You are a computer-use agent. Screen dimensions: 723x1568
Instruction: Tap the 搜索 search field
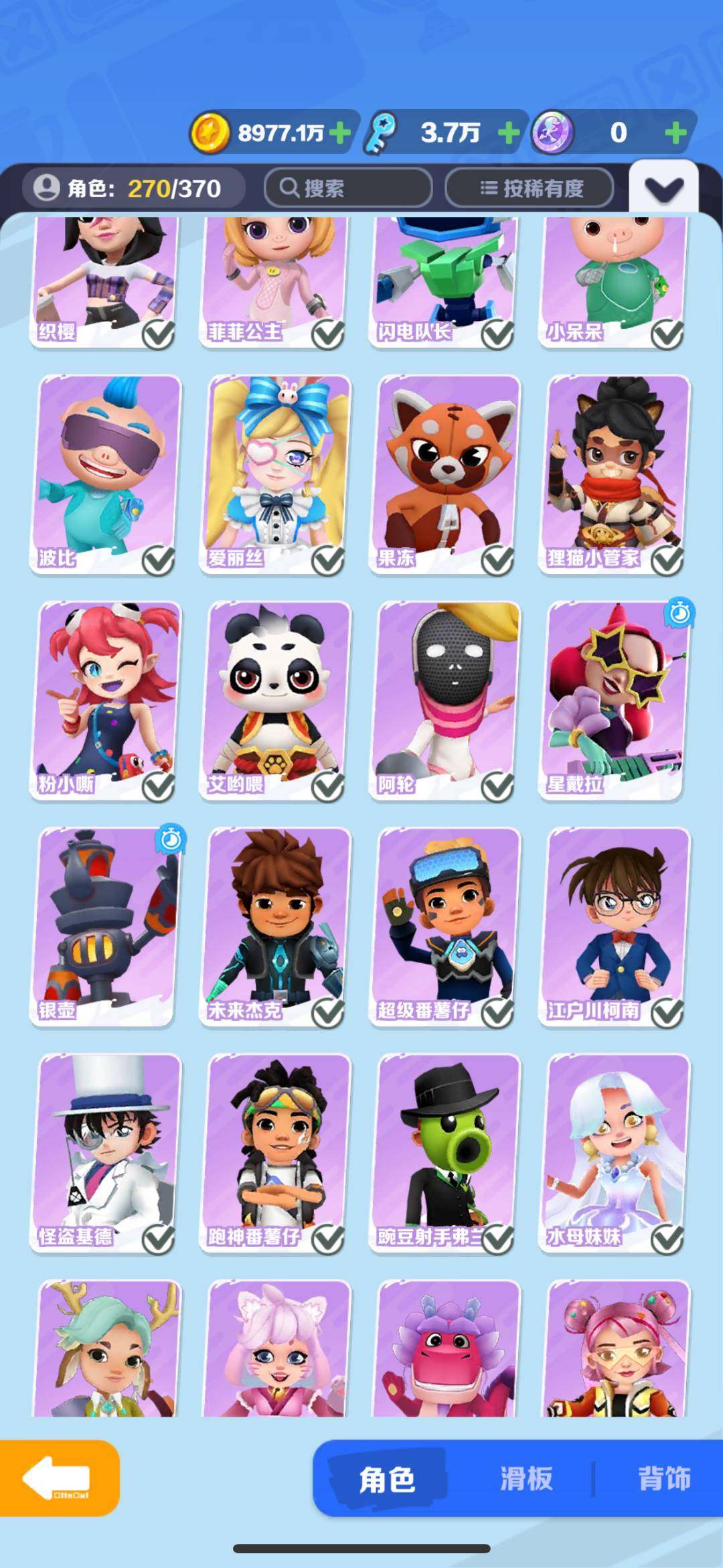348,188
